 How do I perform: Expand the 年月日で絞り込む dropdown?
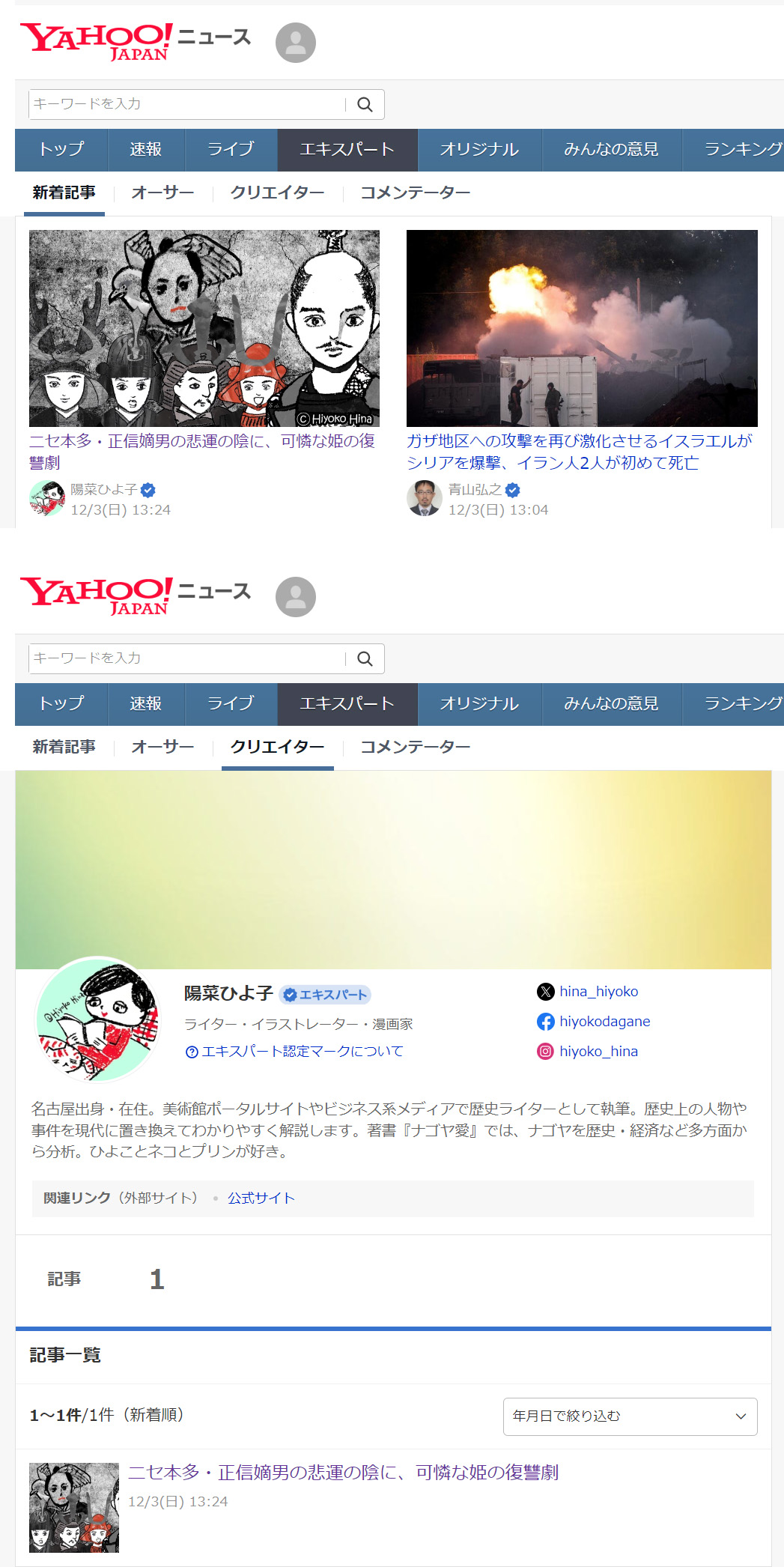click(x=630, y=1416)
